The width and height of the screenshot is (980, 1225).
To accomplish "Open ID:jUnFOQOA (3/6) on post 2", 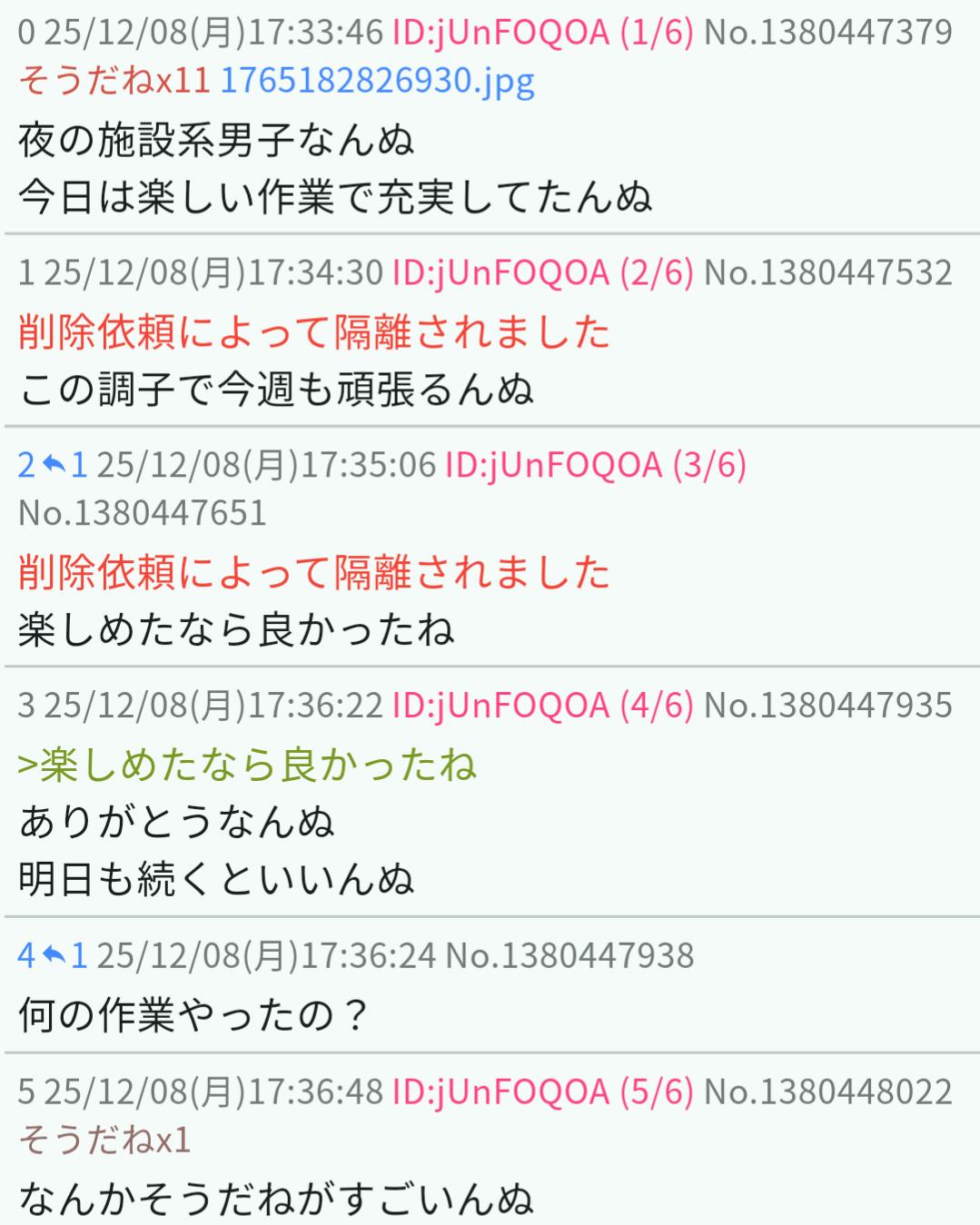I will [x=595, y=465].
